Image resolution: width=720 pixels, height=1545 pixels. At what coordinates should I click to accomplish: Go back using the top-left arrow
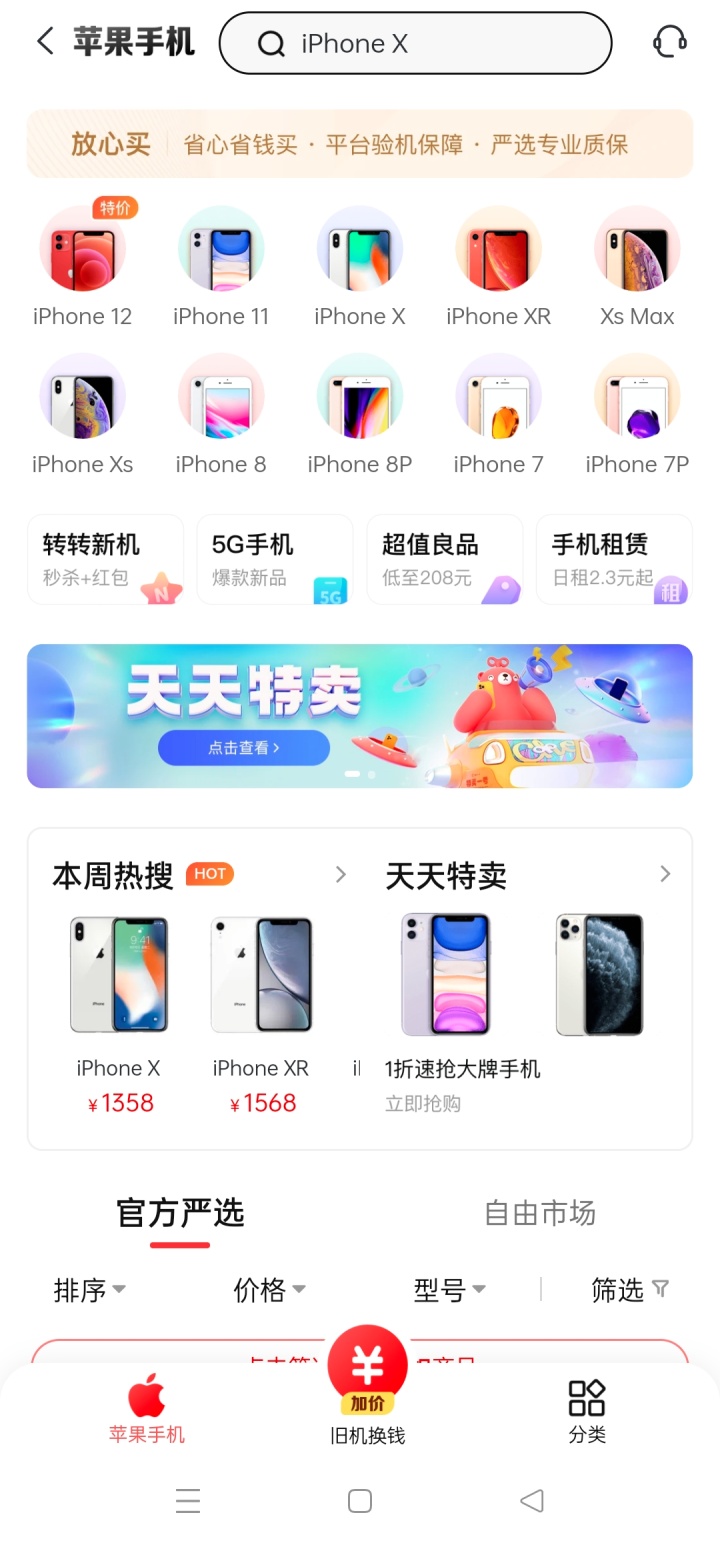(45, 42)
